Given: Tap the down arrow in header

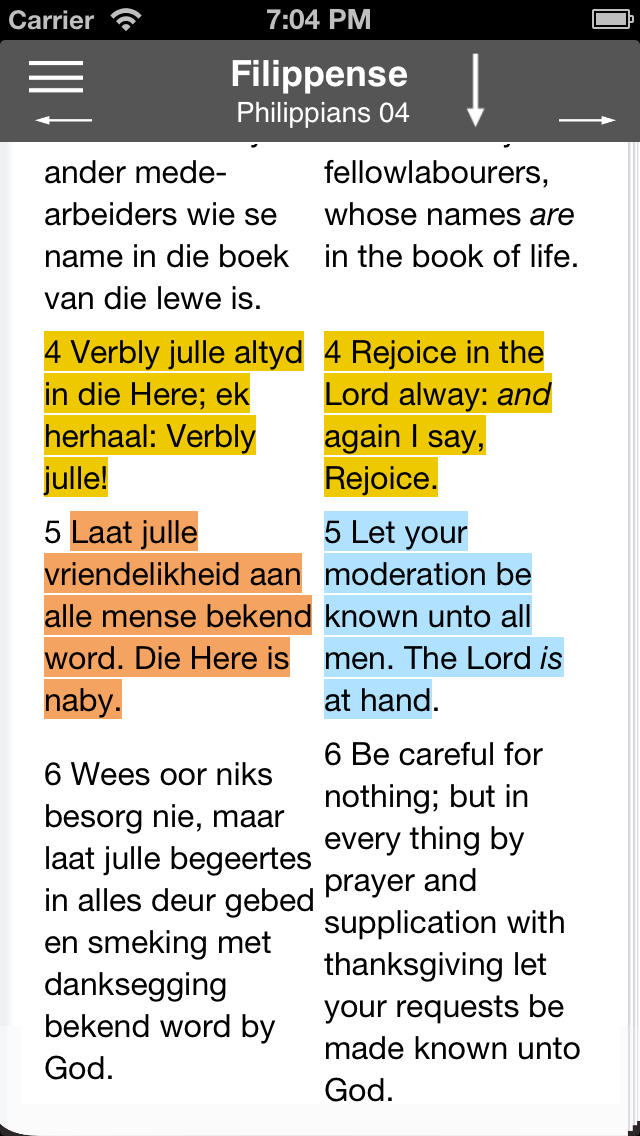Looking at the screenshot, I should [476, 91].
